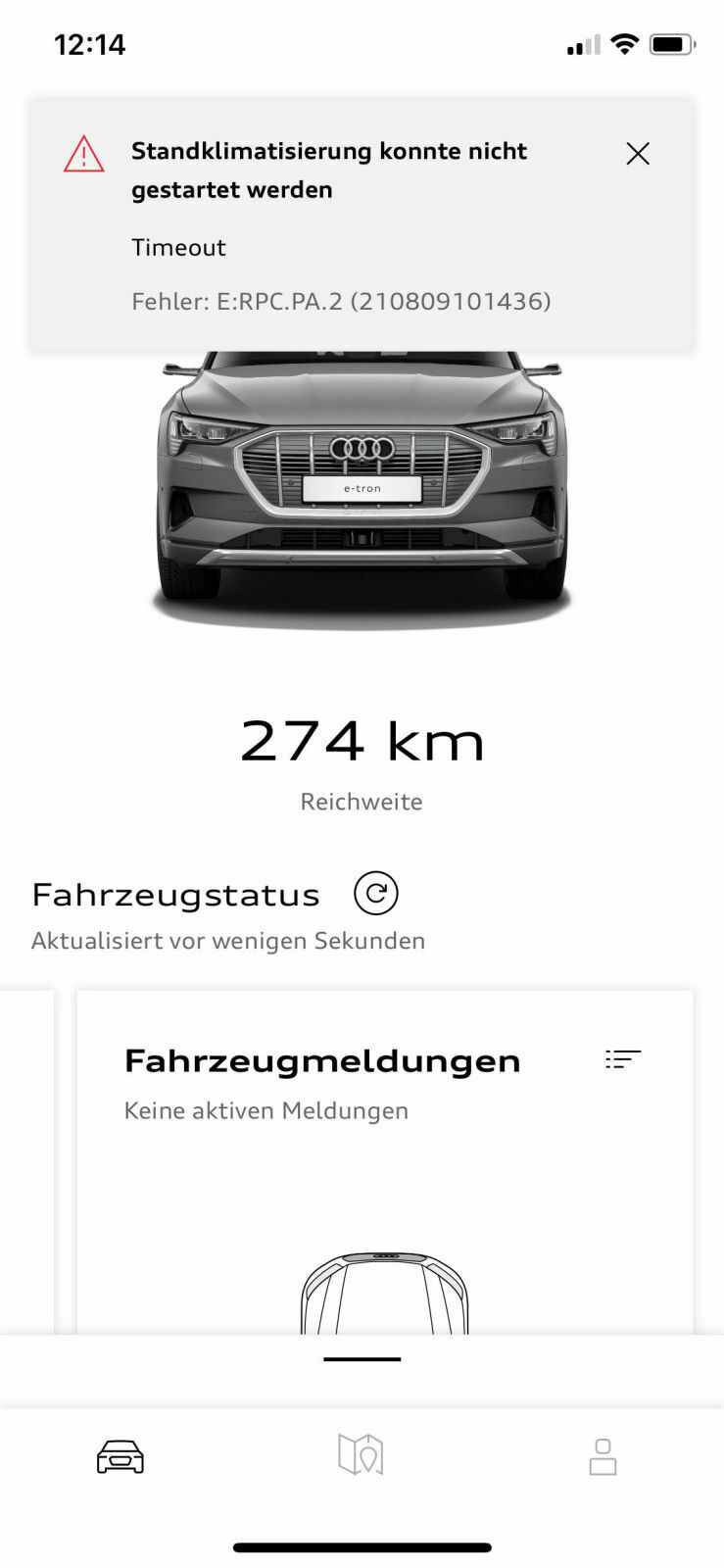724x1568 pixels.
Task: Open the Fahrzeugmeldungen list options icon
Action: click(x=623, y=1059)
